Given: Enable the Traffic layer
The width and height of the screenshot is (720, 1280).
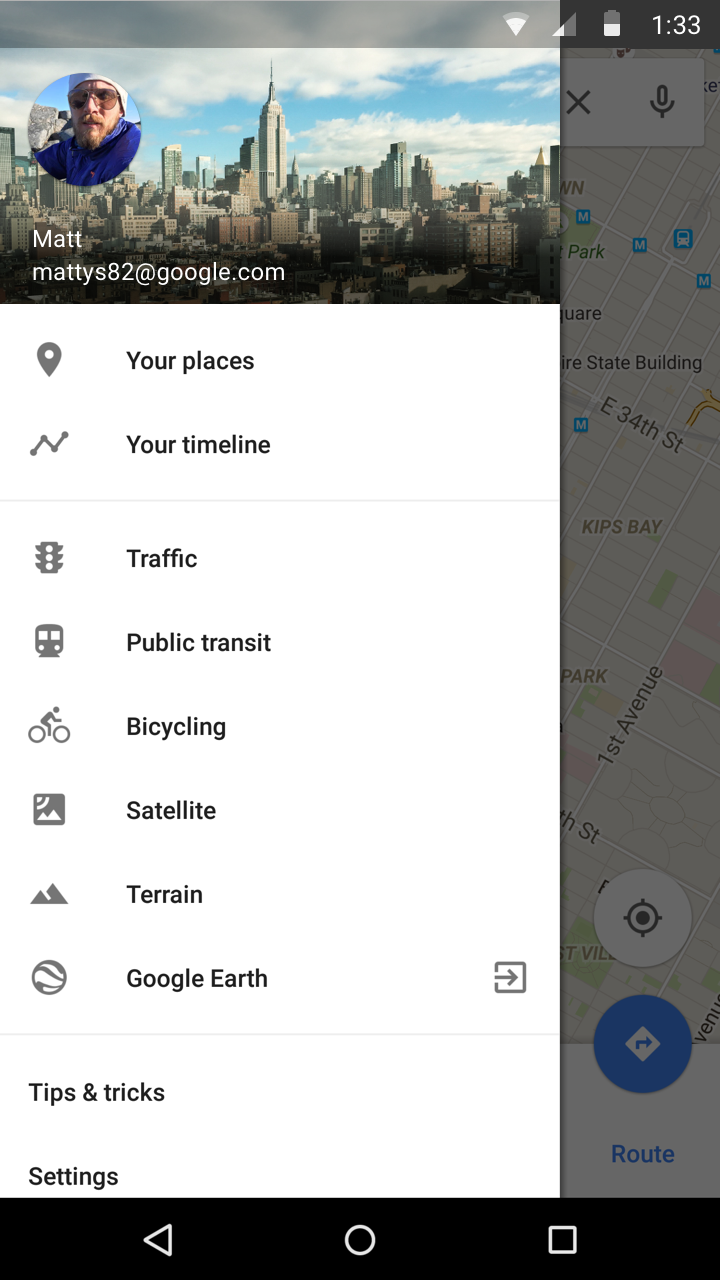Looking at the screenshot, I should (162, 559).
